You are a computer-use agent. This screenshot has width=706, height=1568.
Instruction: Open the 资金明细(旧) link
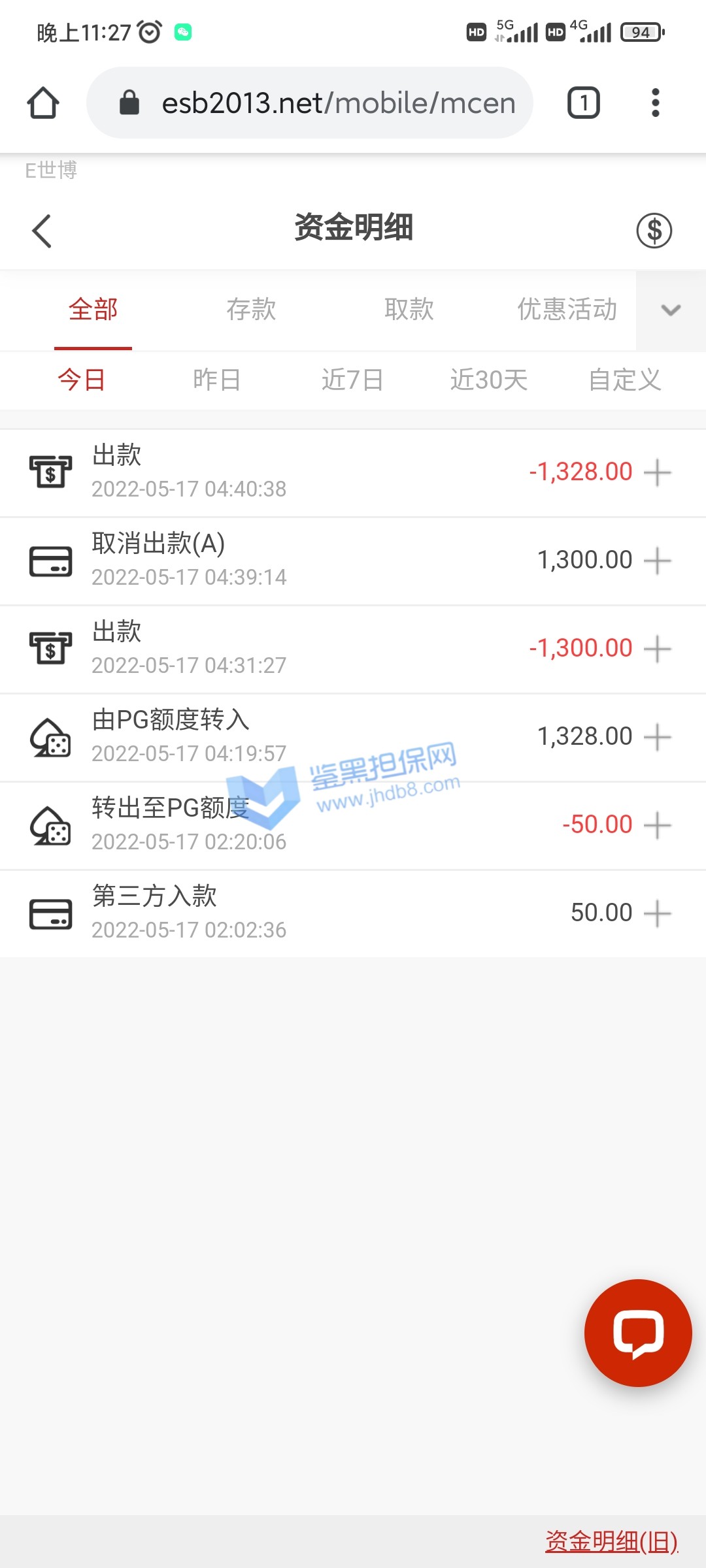tap(611, 1541)
